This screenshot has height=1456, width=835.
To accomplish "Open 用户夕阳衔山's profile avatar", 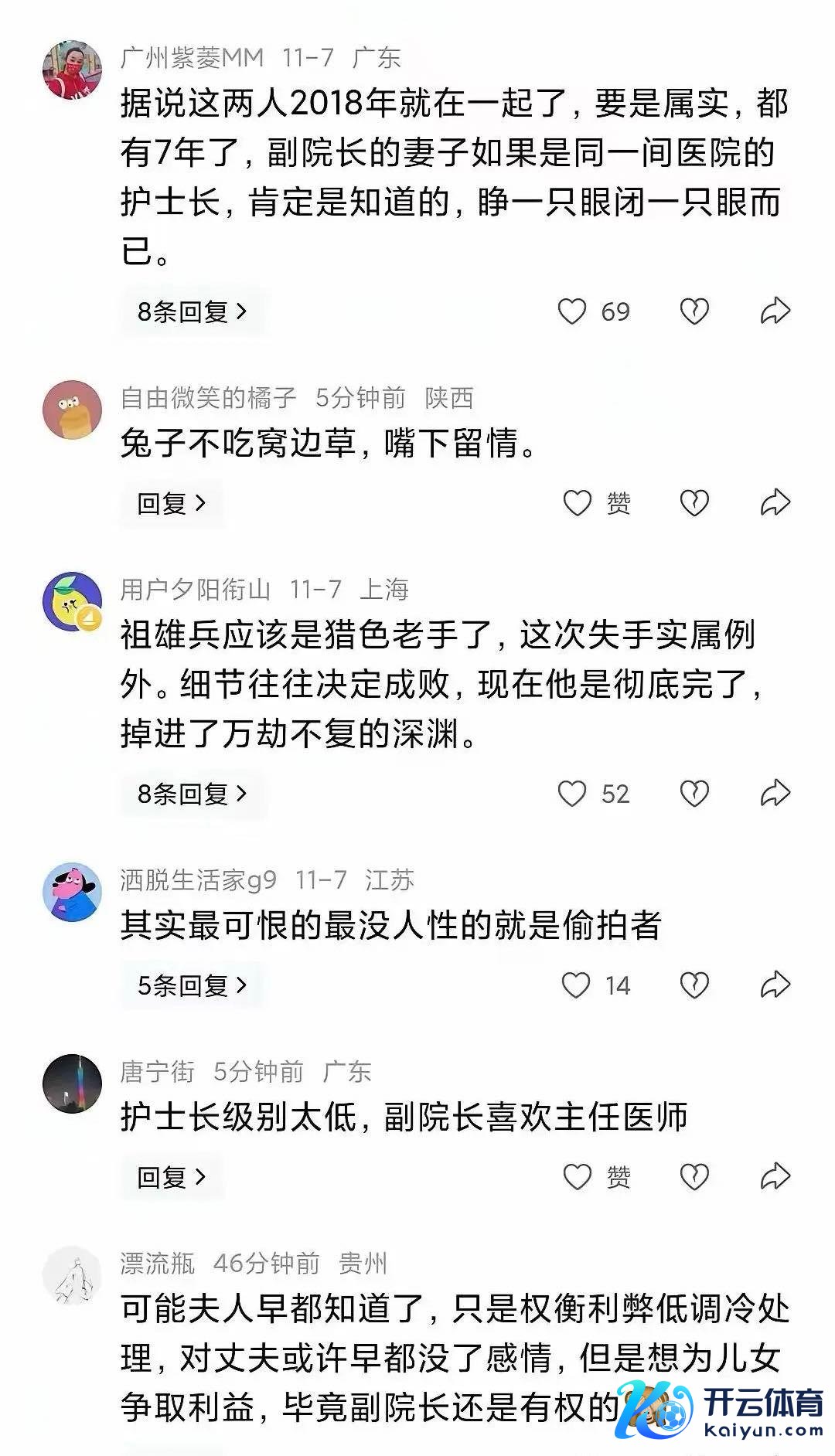I will [72, 602].
